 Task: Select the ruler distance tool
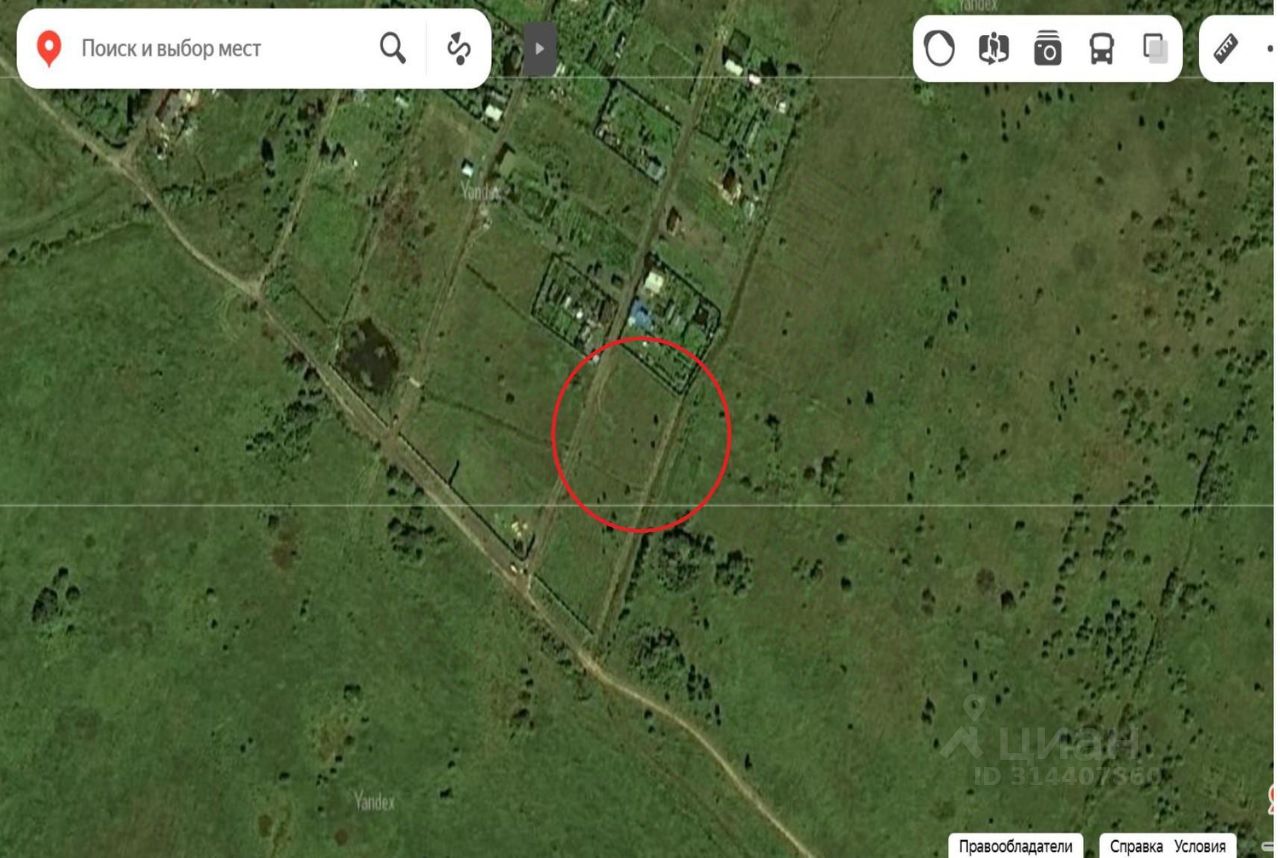coord(1226,48)
